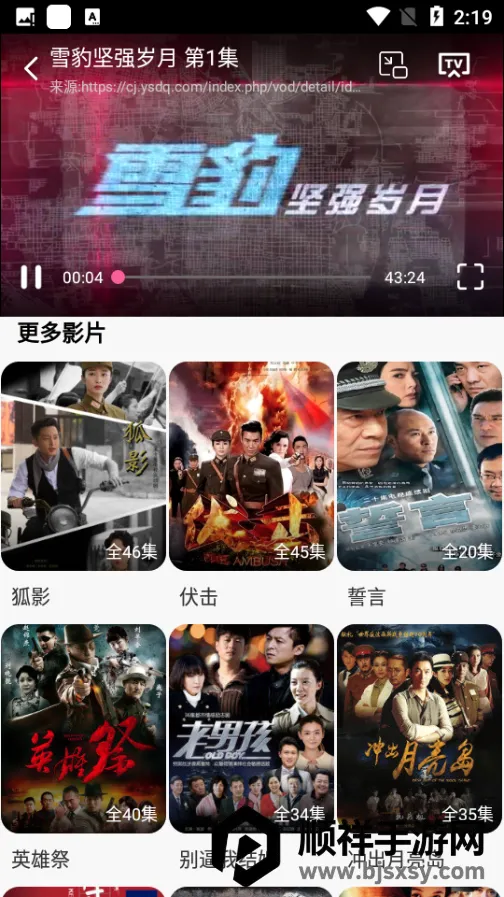Tap the video progress bar
Image resolution: width=504 pixels, height=897 pixels.
pyautogui.click(x=244, y=277)
